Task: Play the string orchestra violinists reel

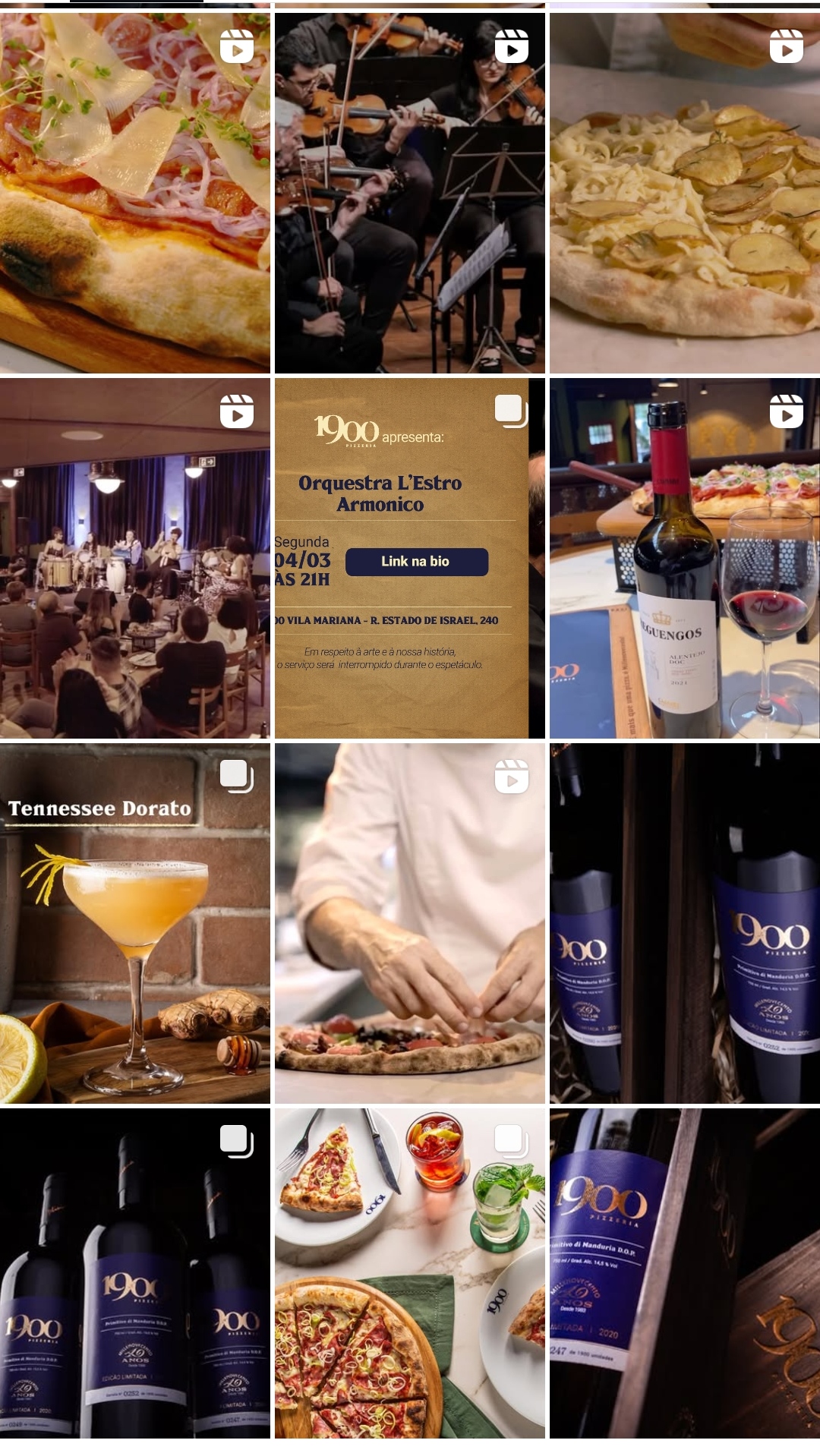Action: point(409,192)
